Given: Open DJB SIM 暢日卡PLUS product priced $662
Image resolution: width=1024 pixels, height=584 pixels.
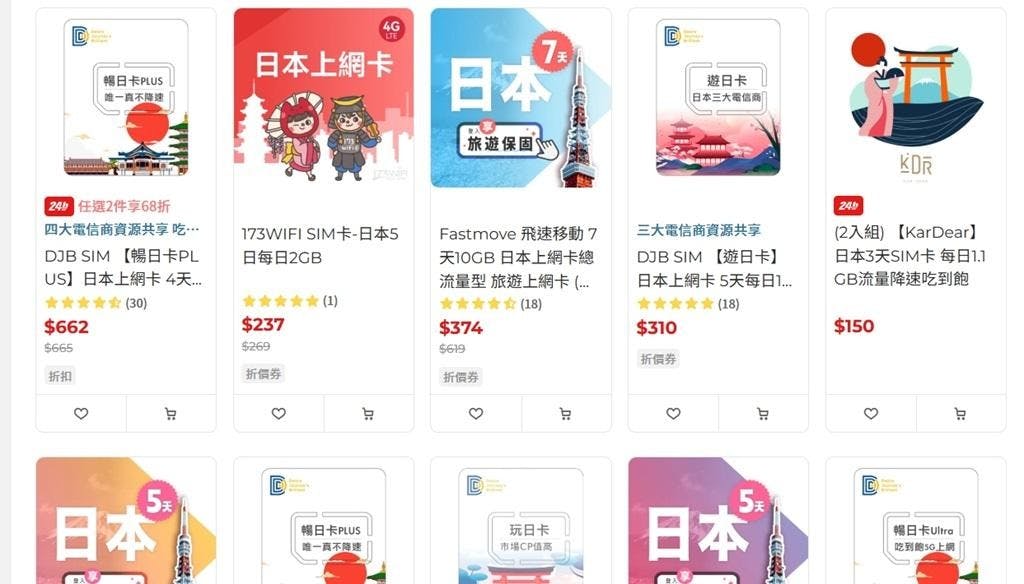Looking at the screenshot, I should [x=125, y=268].
